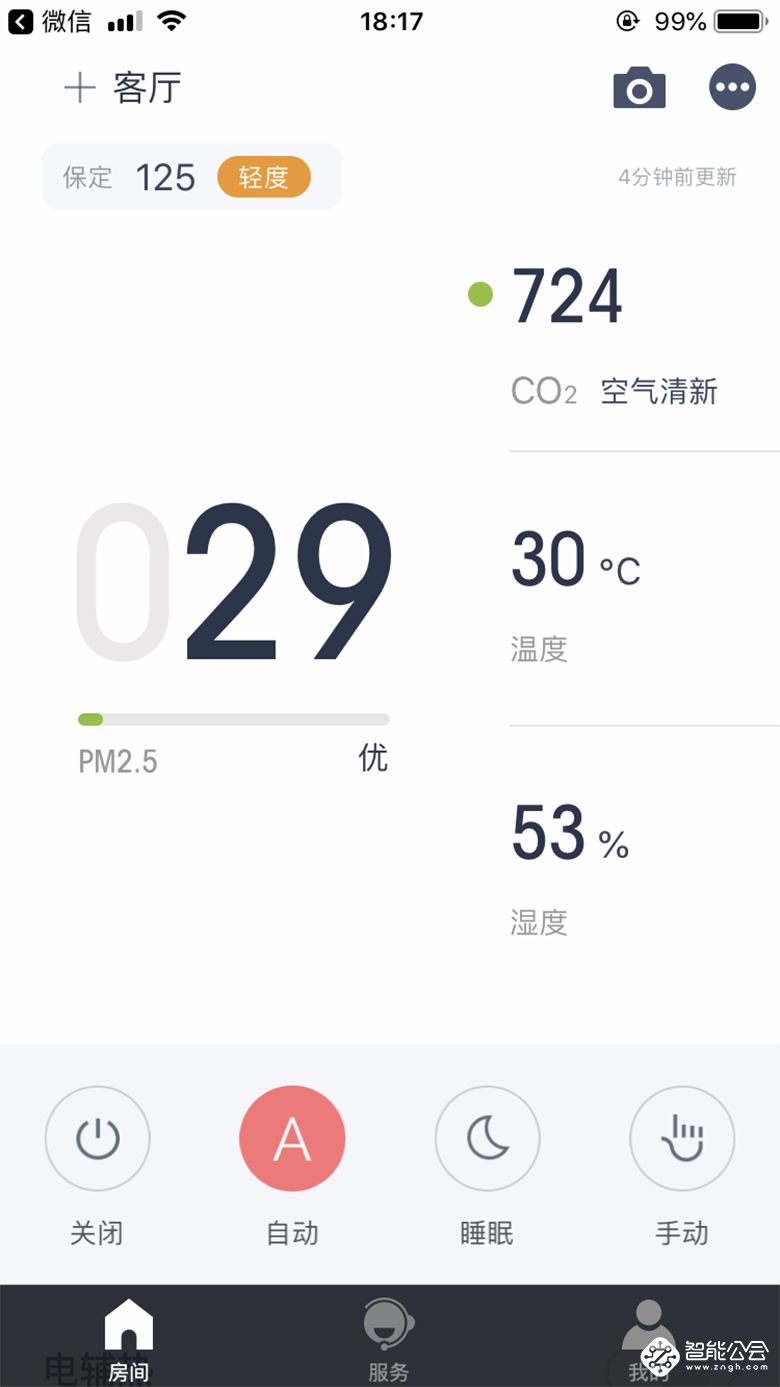780x1387 pixels.
Task: Open the 客厅 room selector
Action: 146,87
